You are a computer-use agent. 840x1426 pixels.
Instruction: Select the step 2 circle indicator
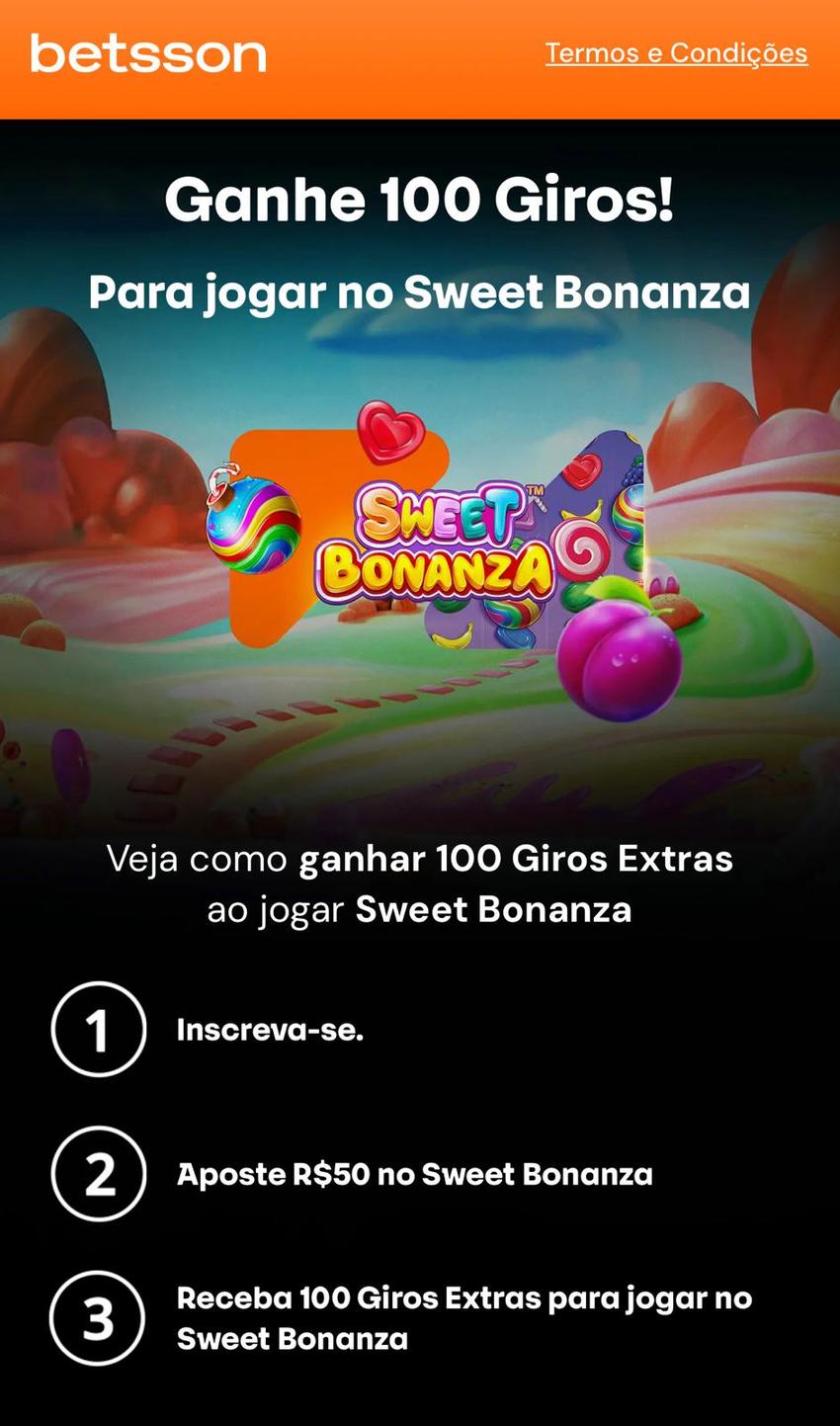pyautogui.click(x=98, y=1176)
